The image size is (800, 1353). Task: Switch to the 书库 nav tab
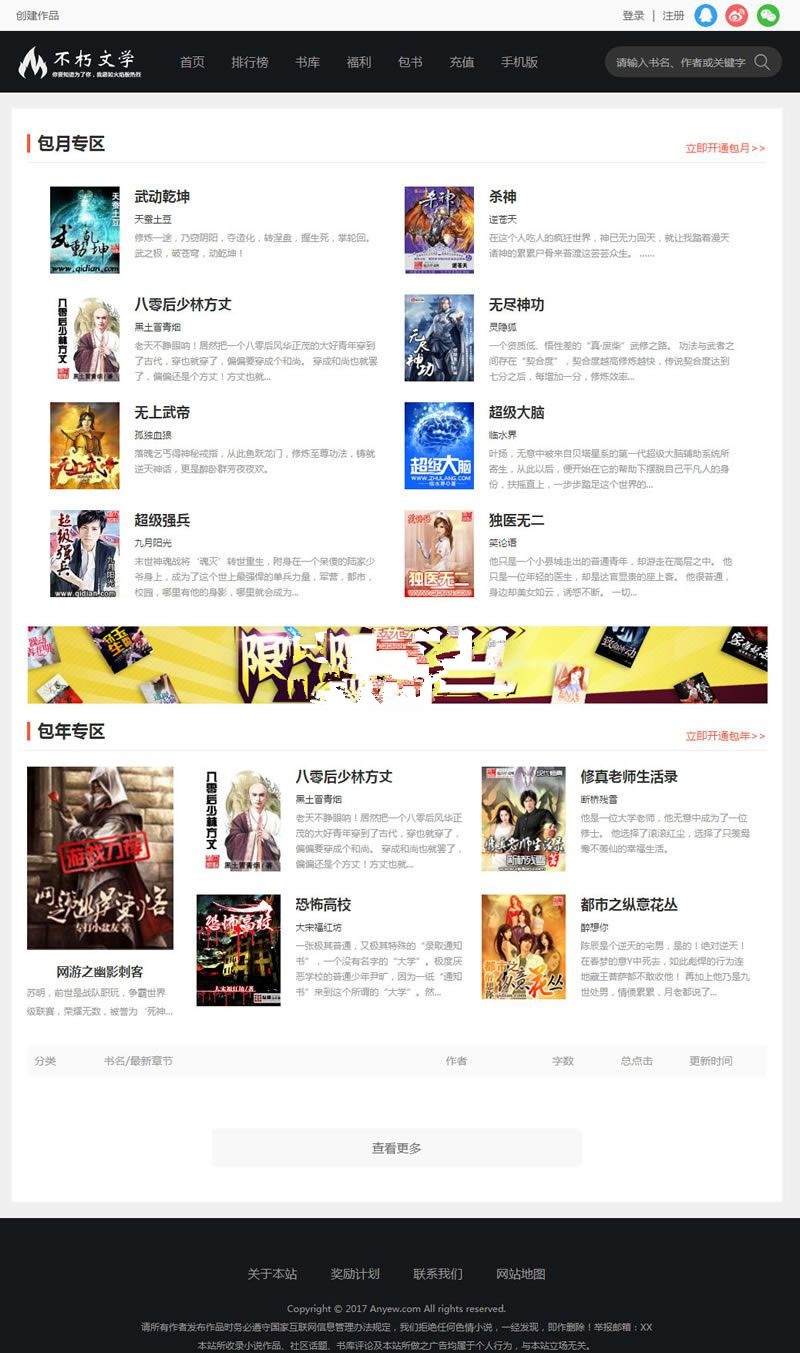coord(306,61)
